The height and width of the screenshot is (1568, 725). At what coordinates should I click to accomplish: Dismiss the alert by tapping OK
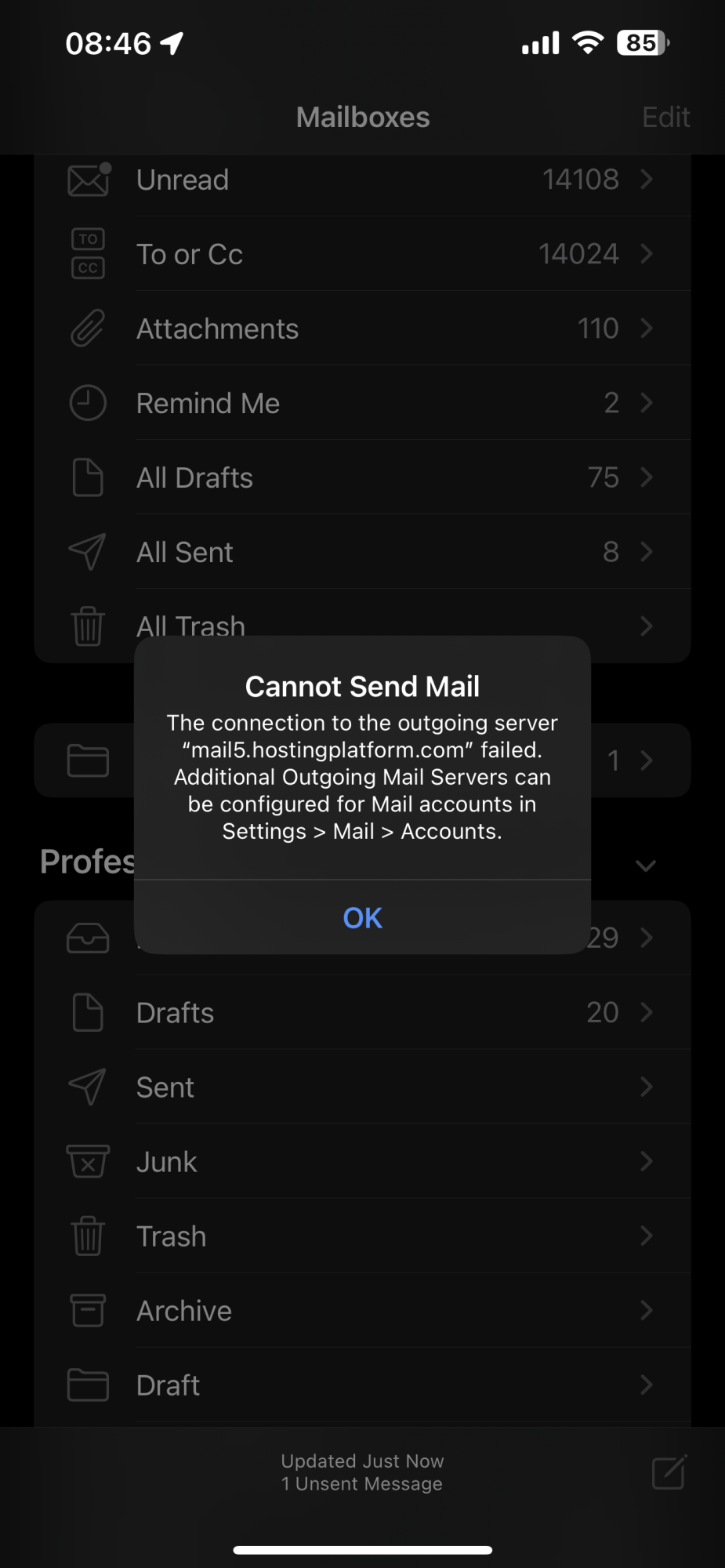tap(362, 917)
